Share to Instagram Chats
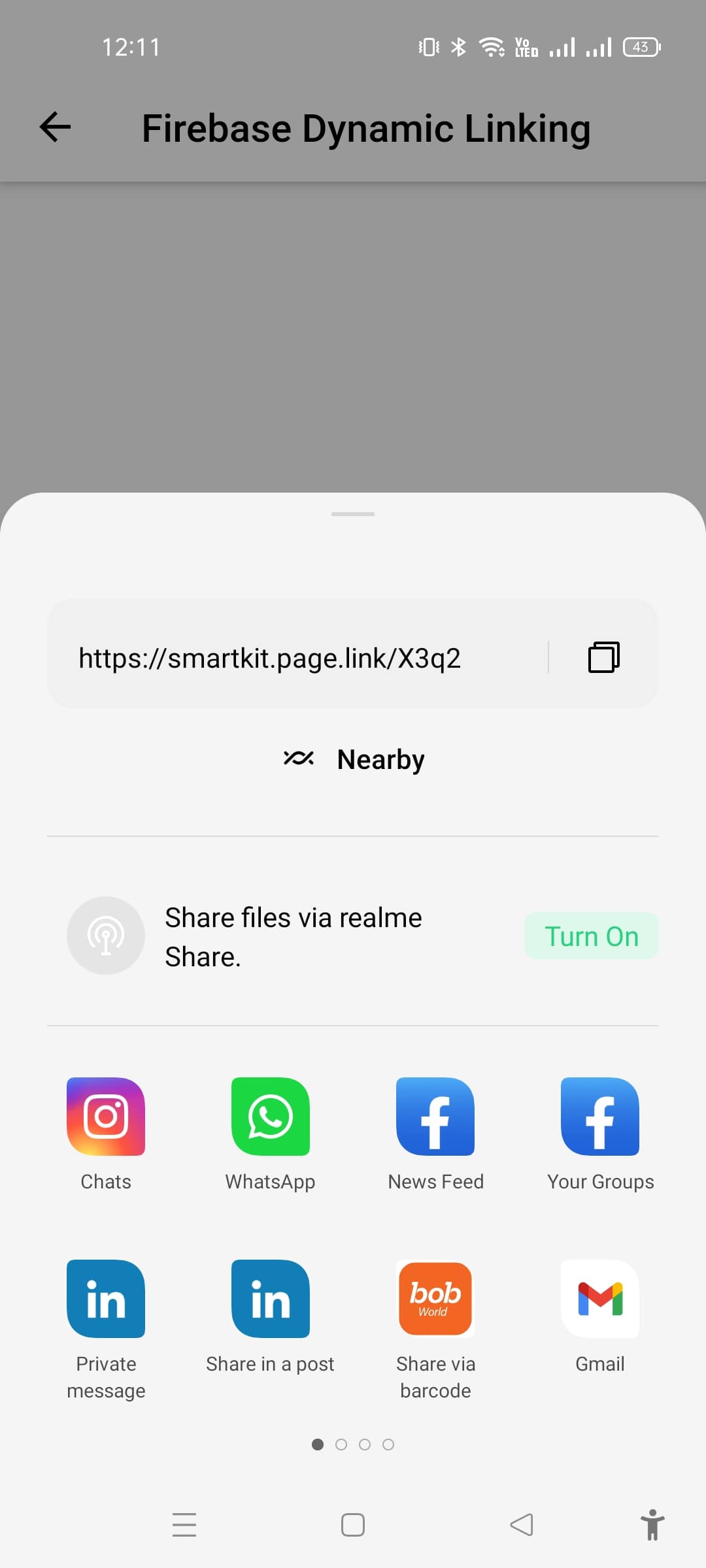The height and width of the screenshot is (1568, 706). pyautogui.click(x=106, y=1117)
